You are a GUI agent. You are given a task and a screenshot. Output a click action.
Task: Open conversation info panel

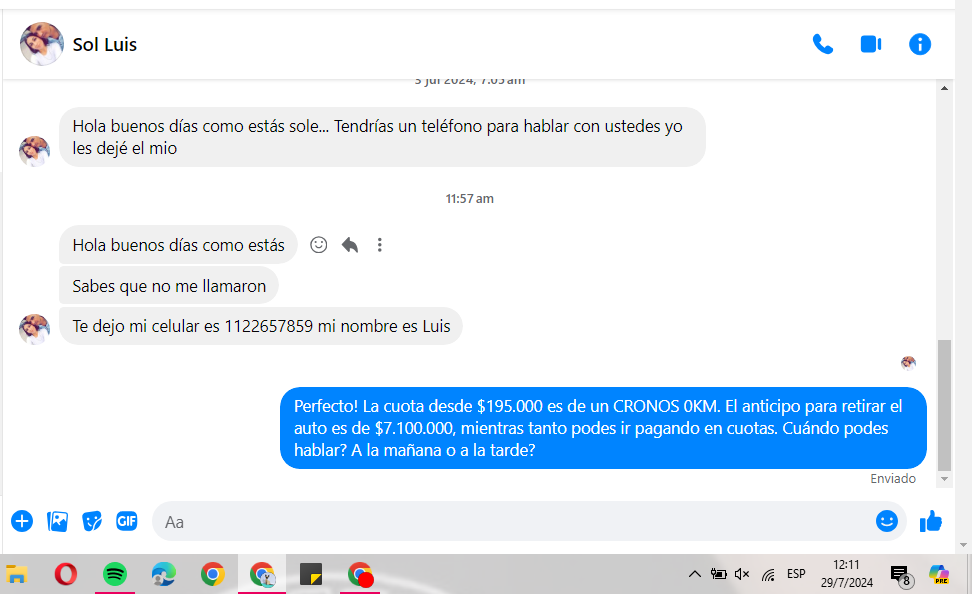pos(920,44)
